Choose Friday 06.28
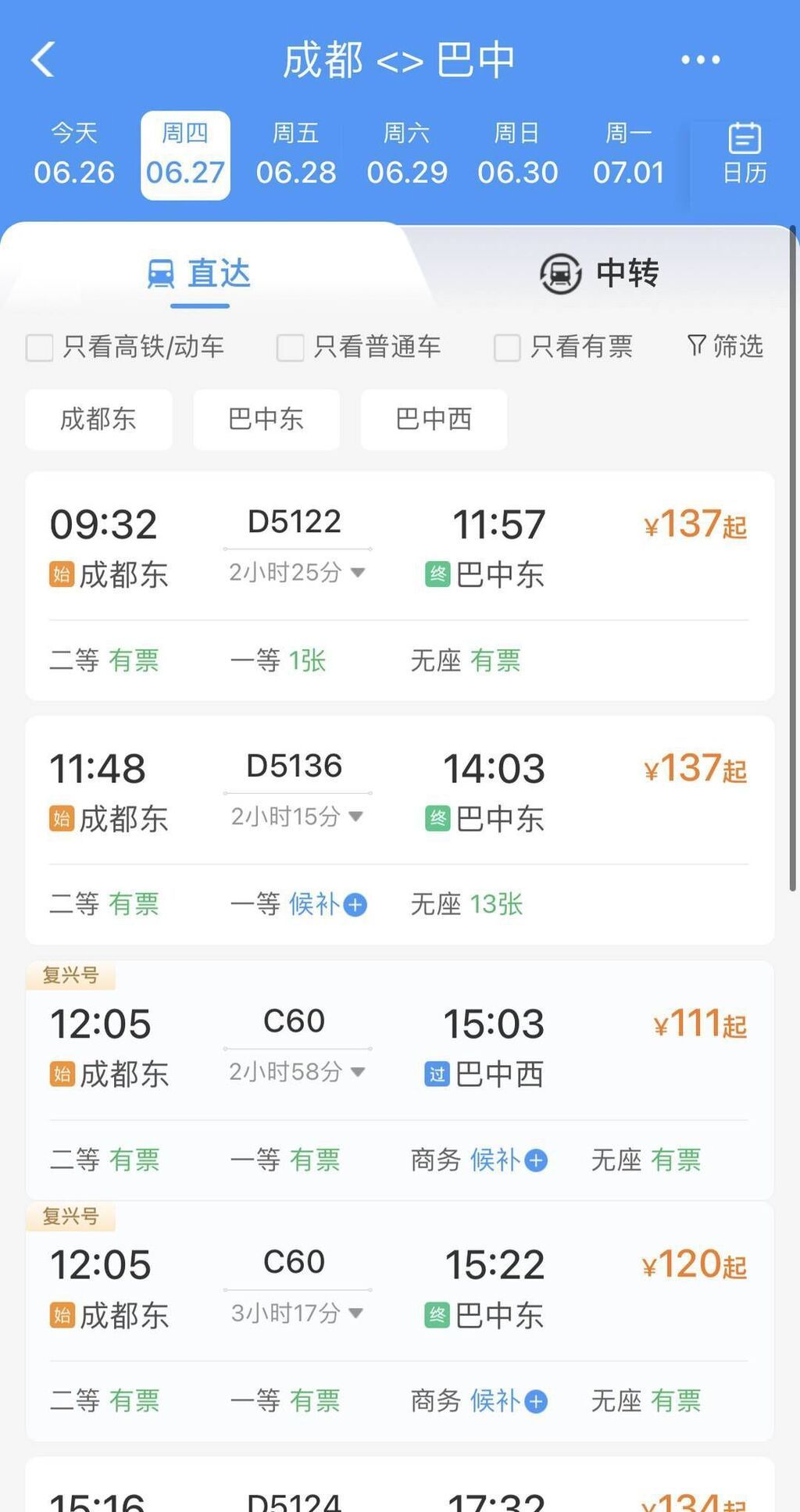Screen dimensions: 800x1512 (296, 155)
